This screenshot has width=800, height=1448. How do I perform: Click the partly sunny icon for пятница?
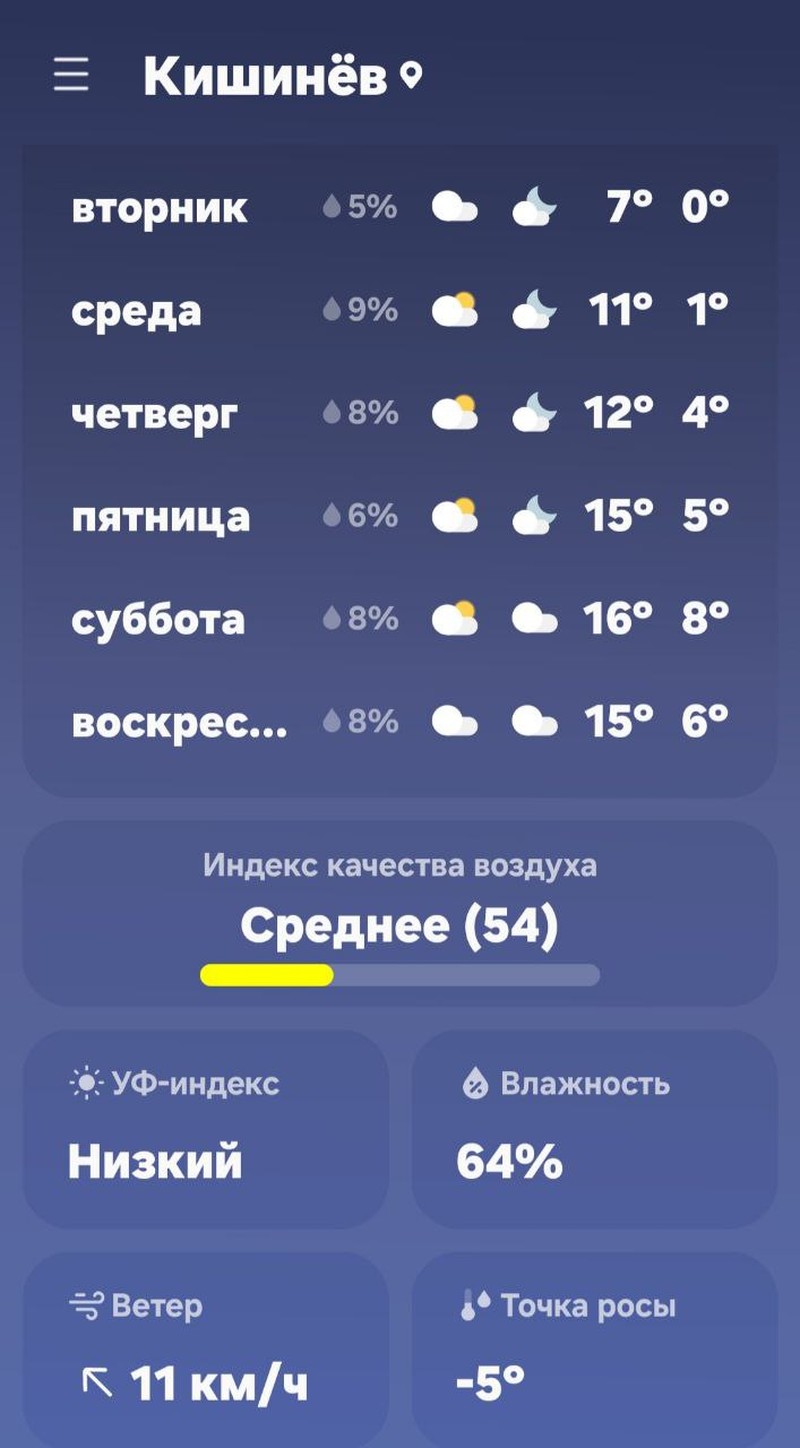tap(455, 516)
